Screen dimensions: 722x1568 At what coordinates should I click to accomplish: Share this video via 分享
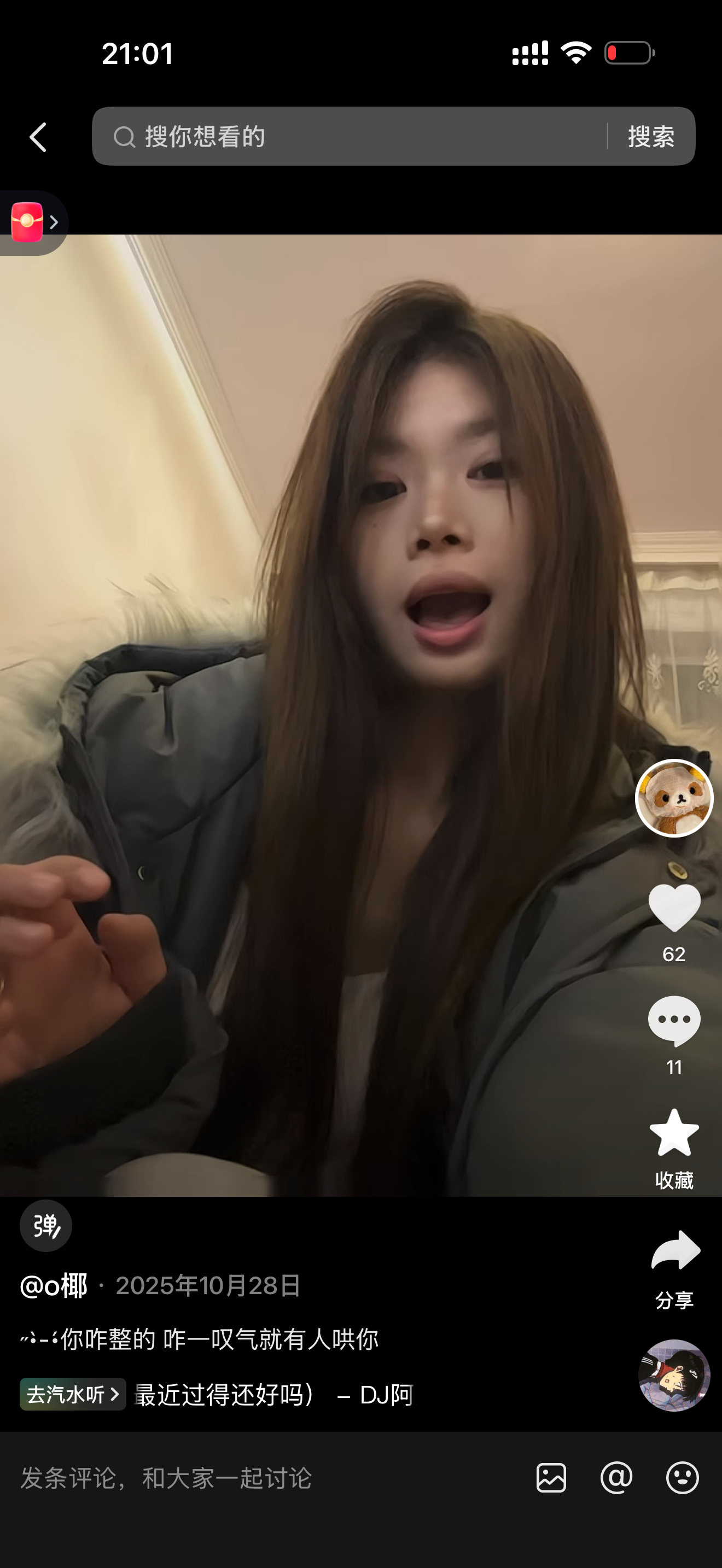pyautogui.click(x=674, y=1252)
